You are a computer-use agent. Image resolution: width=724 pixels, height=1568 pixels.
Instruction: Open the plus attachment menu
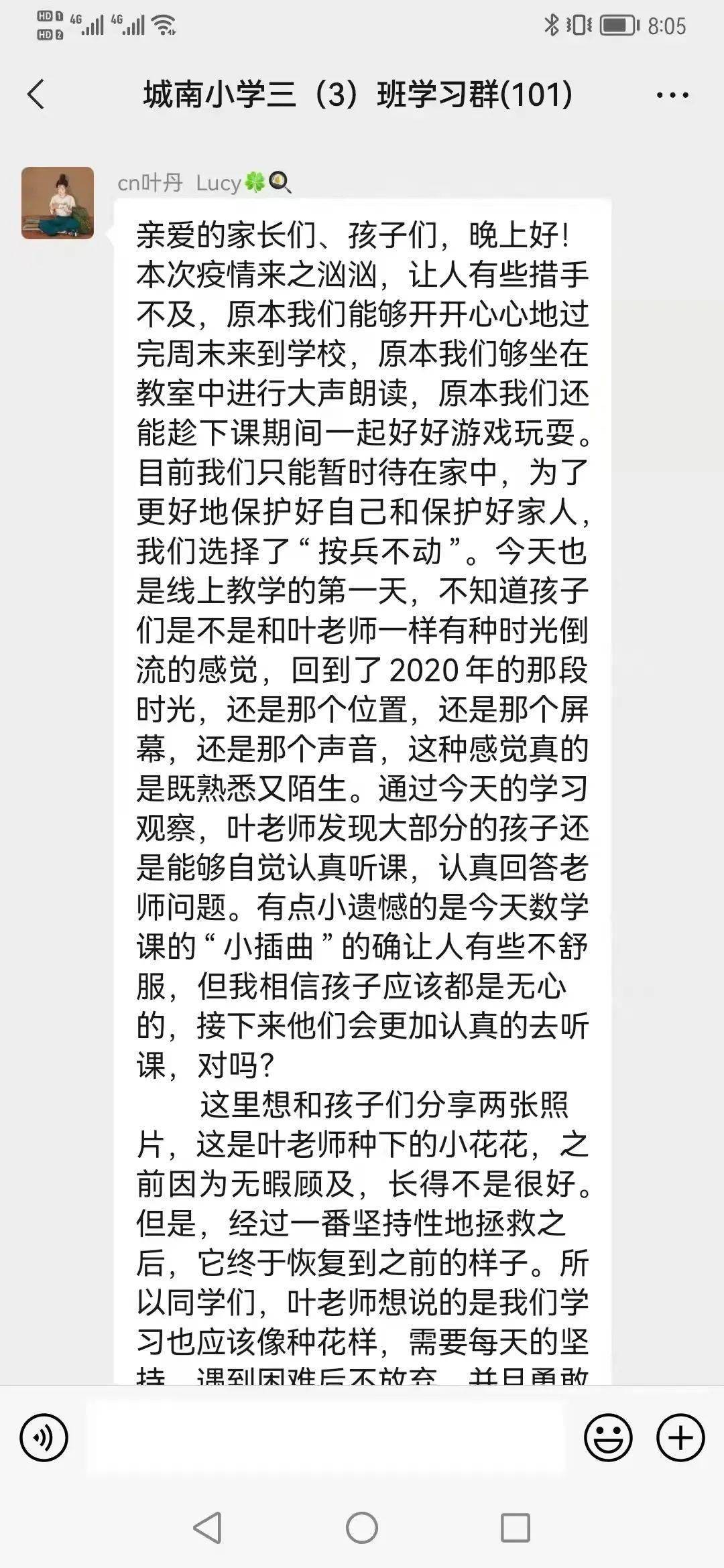tap(680, 1437)
